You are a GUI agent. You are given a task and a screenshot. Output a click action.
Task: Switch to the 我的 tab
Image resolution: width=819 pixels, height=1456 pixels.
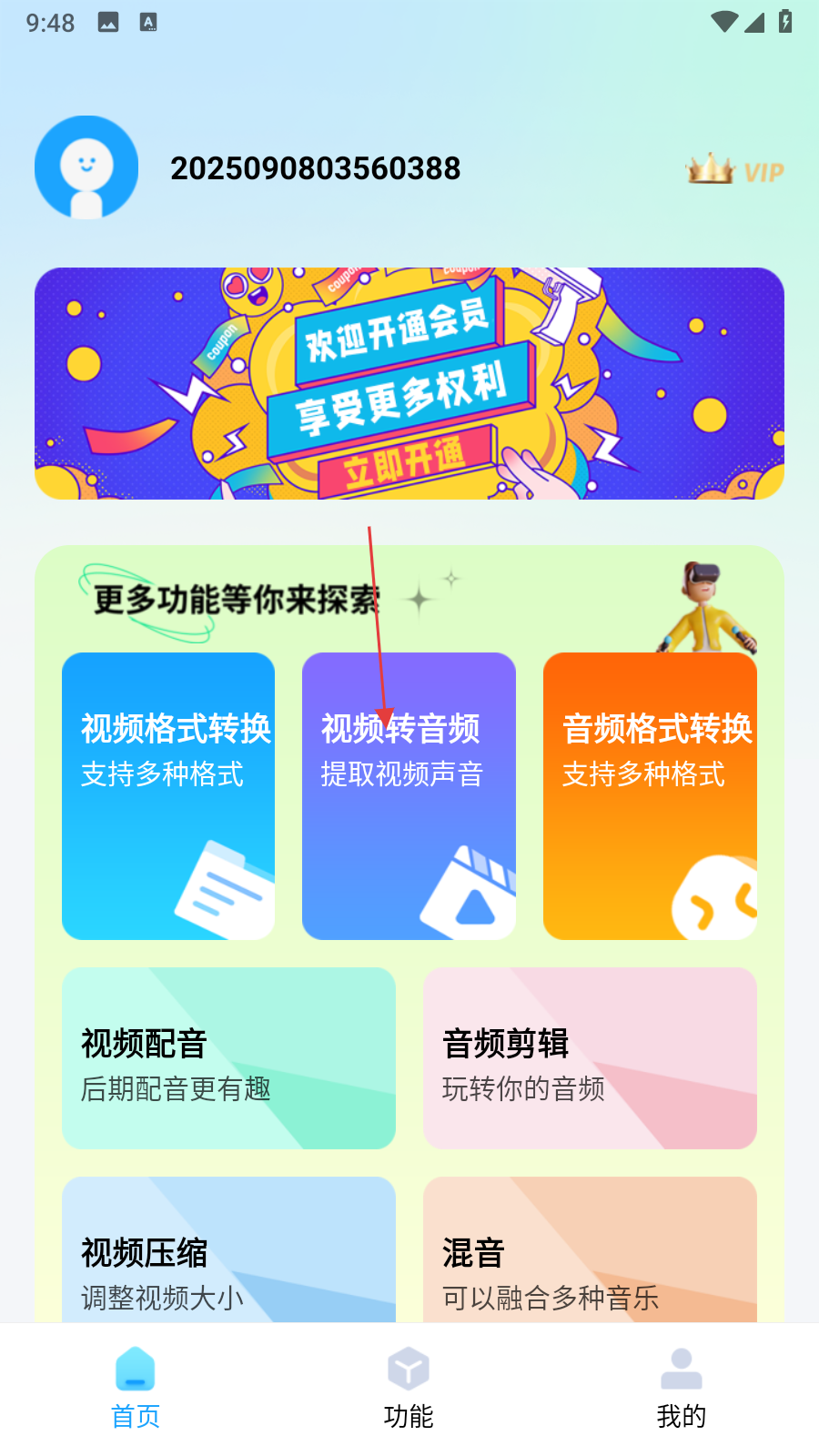pos(681,1389)
